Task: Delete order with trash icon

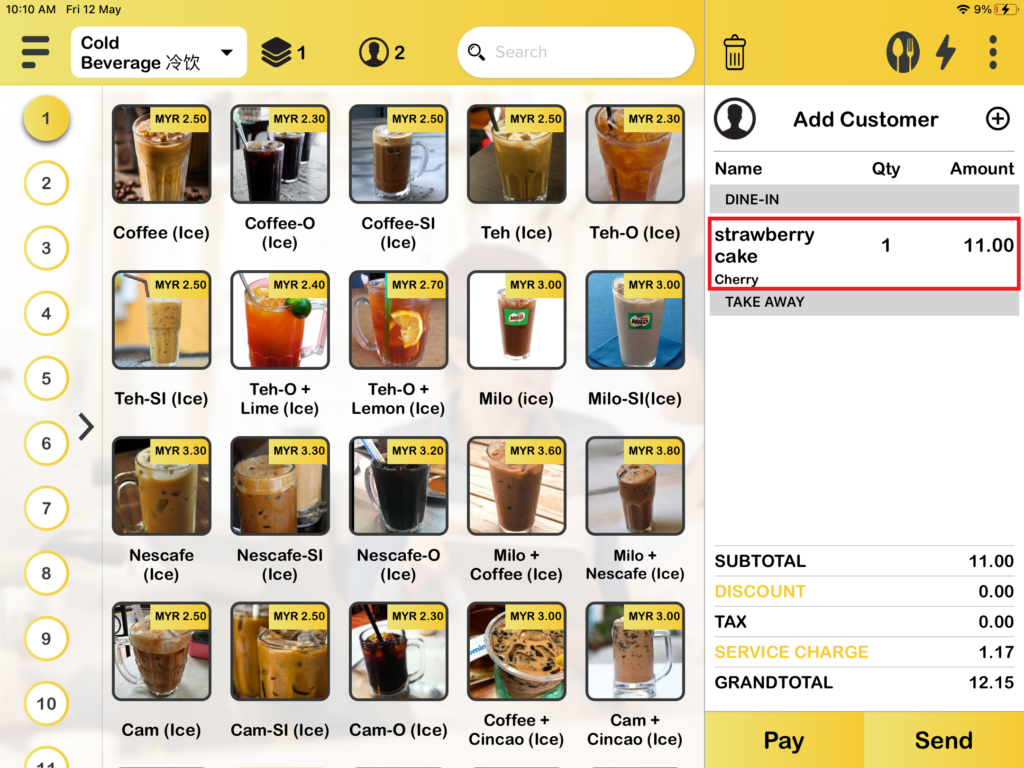Action: click(x=734, y=52)
